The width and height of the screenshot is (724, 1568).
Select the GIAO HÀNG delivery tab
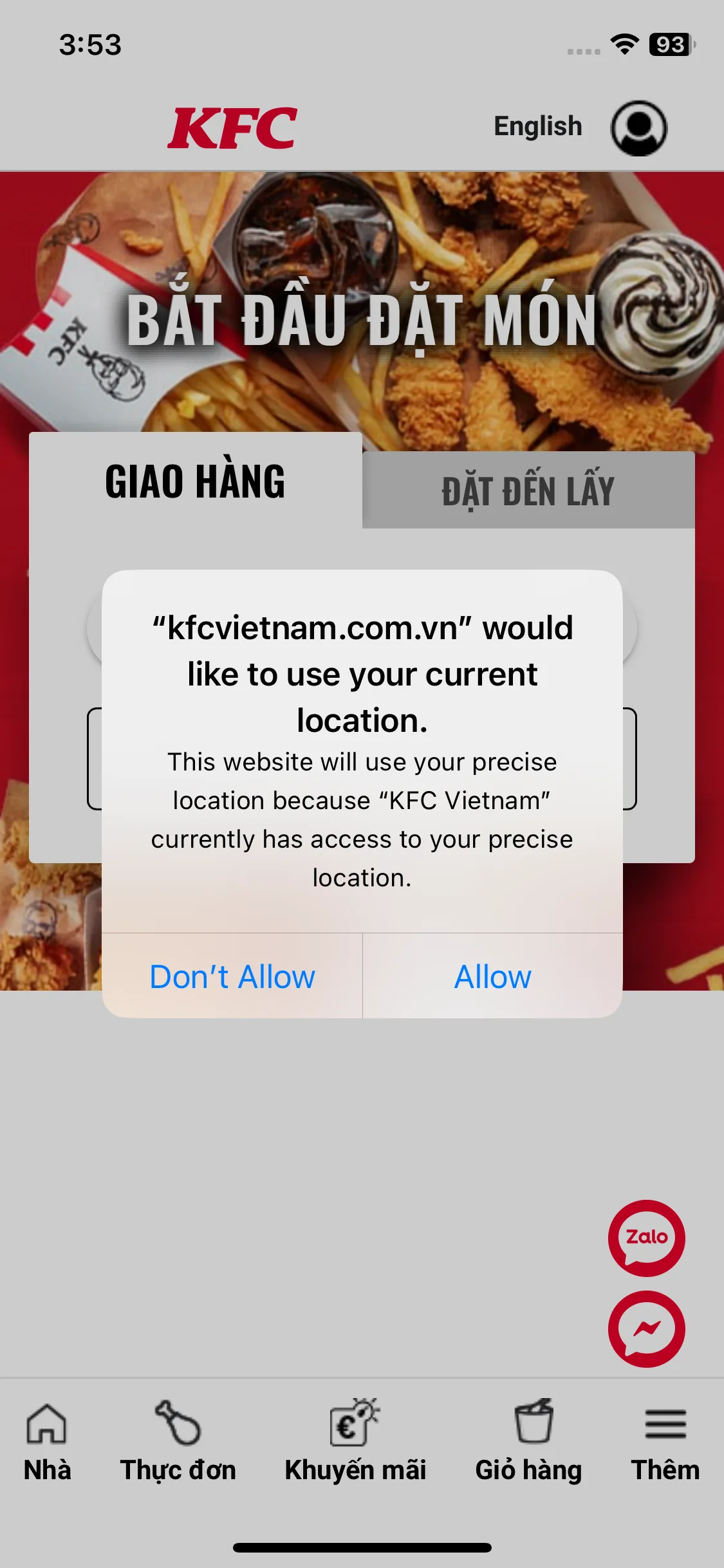point(195,481)
